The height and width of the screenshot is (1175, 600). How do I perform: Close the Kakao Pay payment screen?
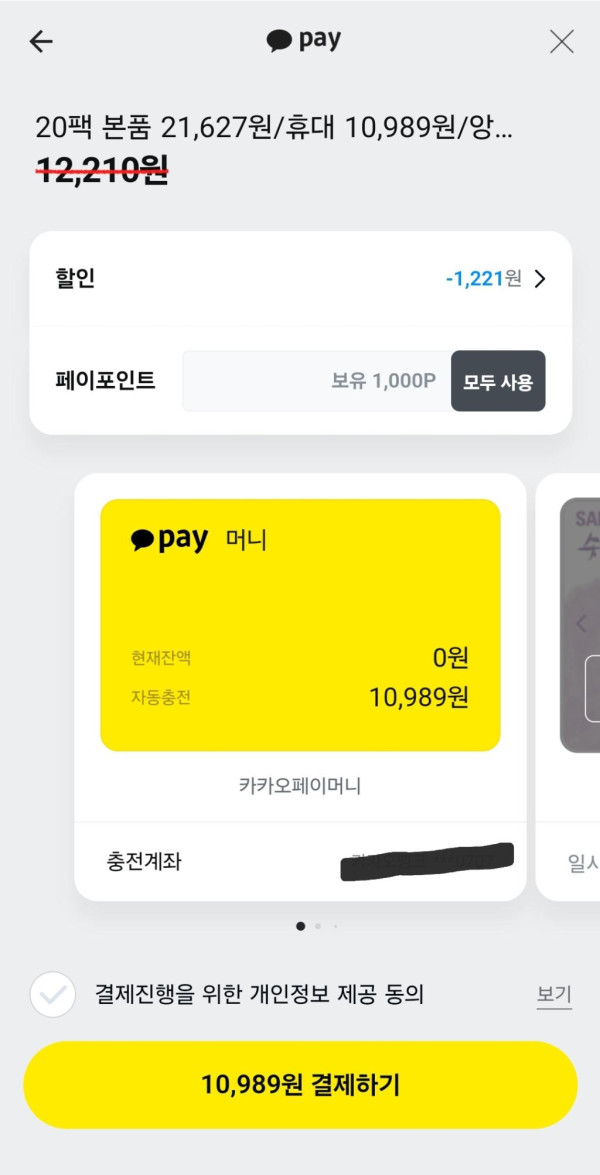pos(562,41)
